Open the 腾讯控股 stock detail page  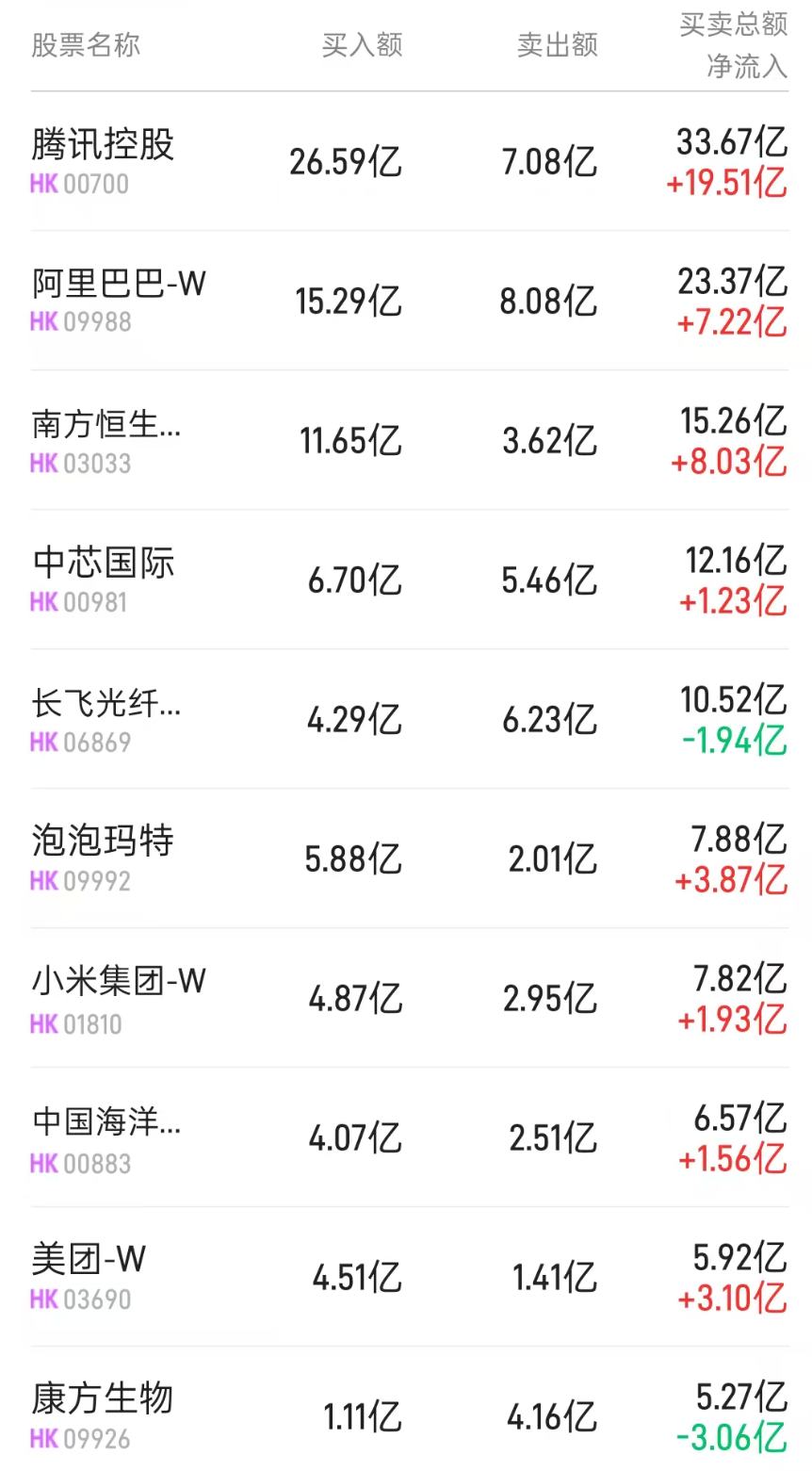point(98,147)
